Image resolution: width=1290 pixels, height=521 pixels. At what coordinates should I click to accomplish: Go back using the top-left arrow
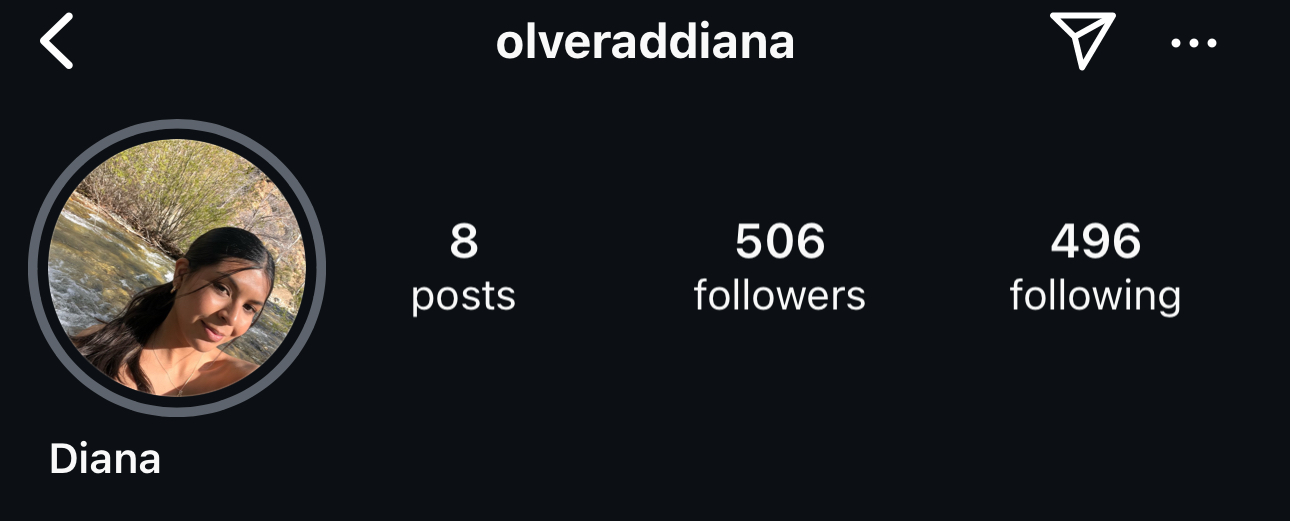pyautogui.click(x=57, y=43)
